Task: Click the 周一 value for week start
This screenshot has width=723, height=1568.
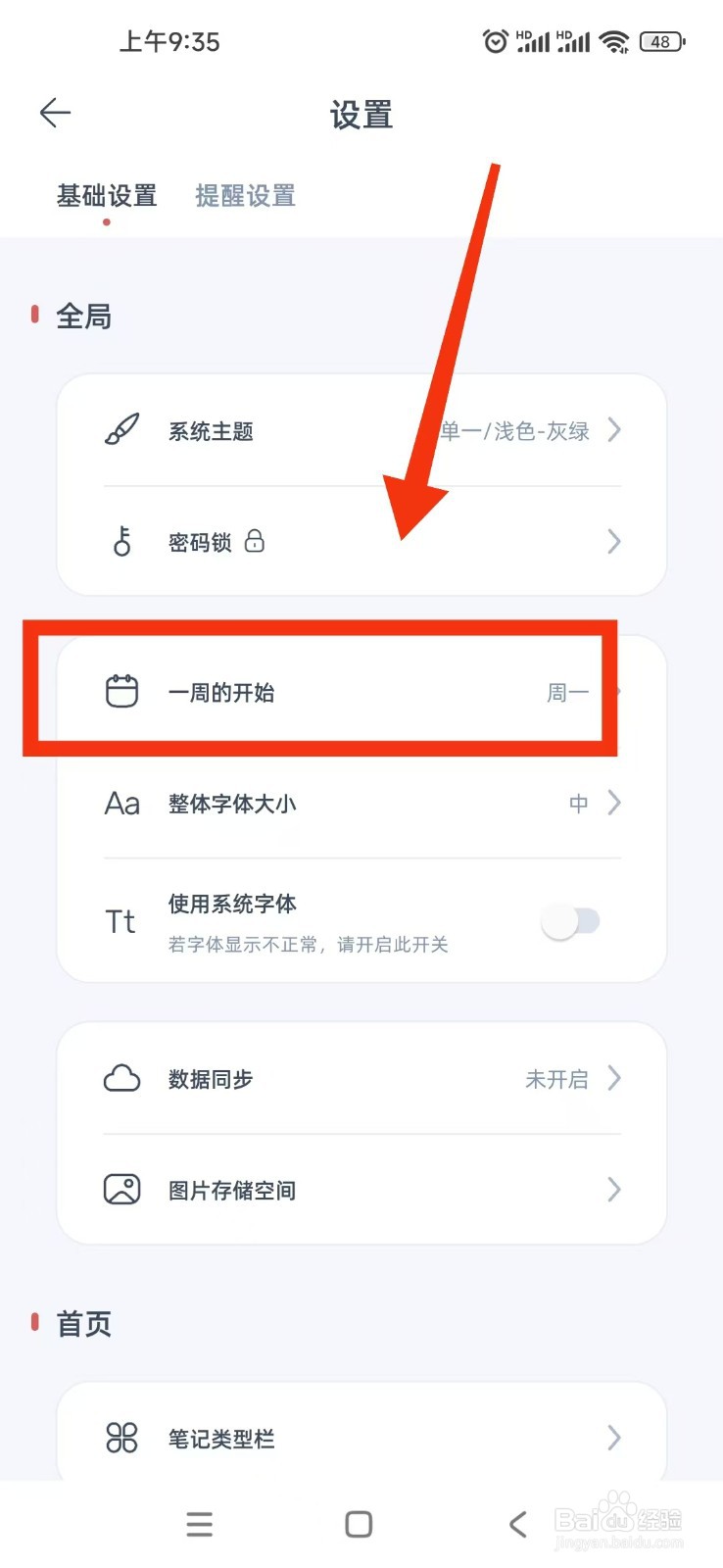Action: (x=566, y=691)
